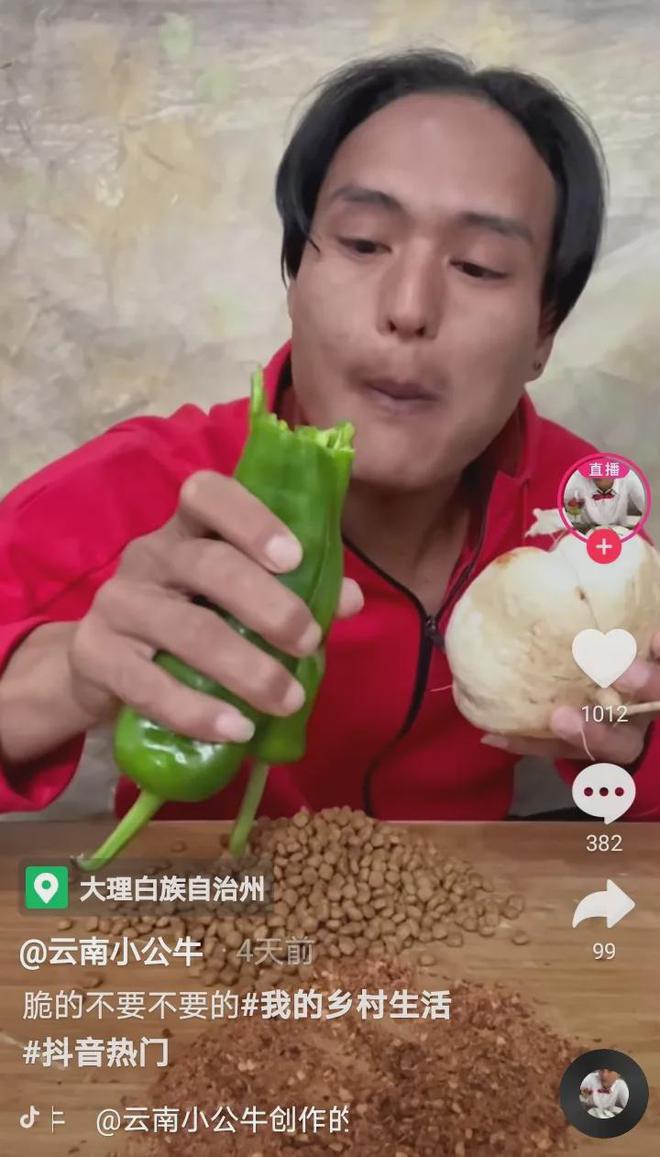
Task: Open the #抖音热门 hashtag
Action: 96,1052
